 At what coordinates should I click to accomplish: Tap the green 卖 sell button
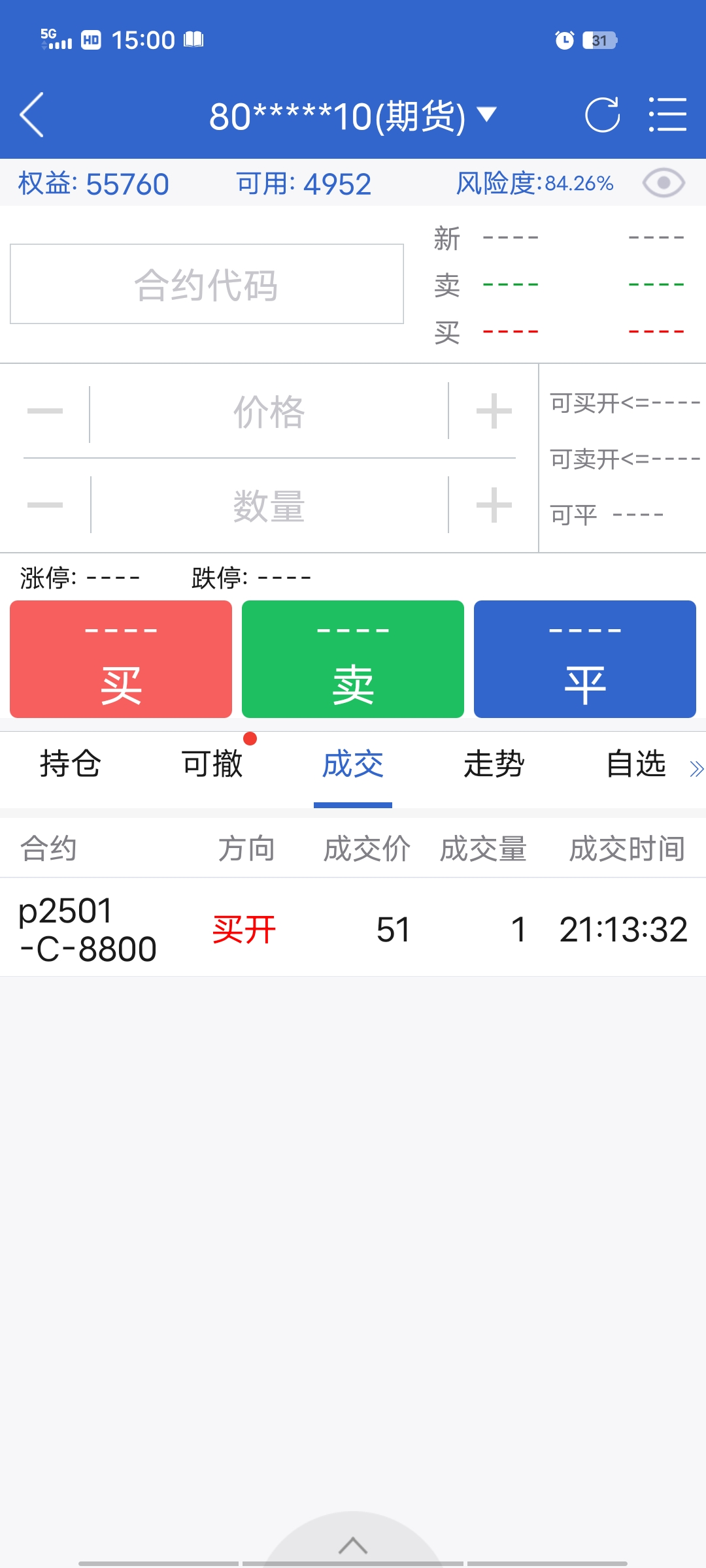coord(353,659)
